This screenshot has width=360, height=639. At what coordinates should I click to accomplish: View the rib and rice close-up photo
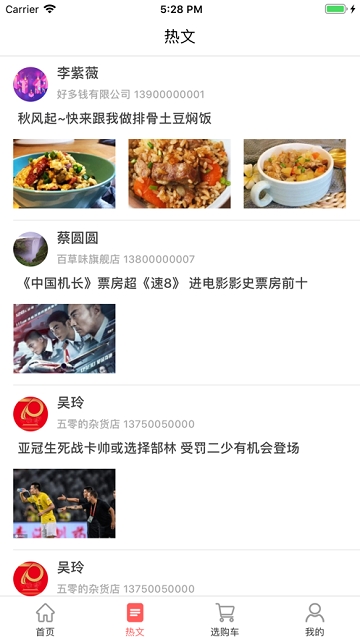click(x=179, y=174)
